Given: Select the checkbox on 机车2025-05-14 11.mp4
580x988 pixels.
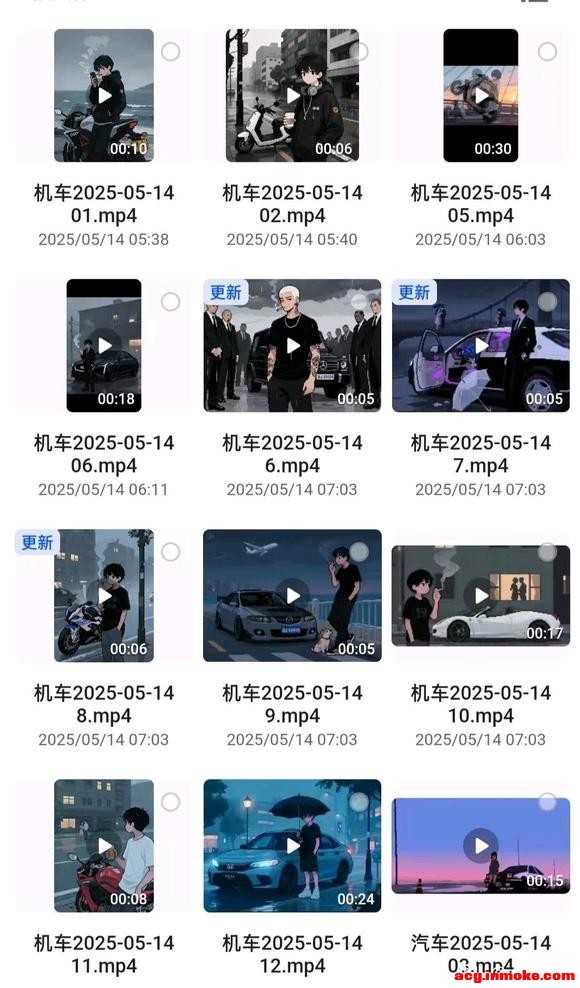Looking at the screenshot, I should click(x=170, y=802).
